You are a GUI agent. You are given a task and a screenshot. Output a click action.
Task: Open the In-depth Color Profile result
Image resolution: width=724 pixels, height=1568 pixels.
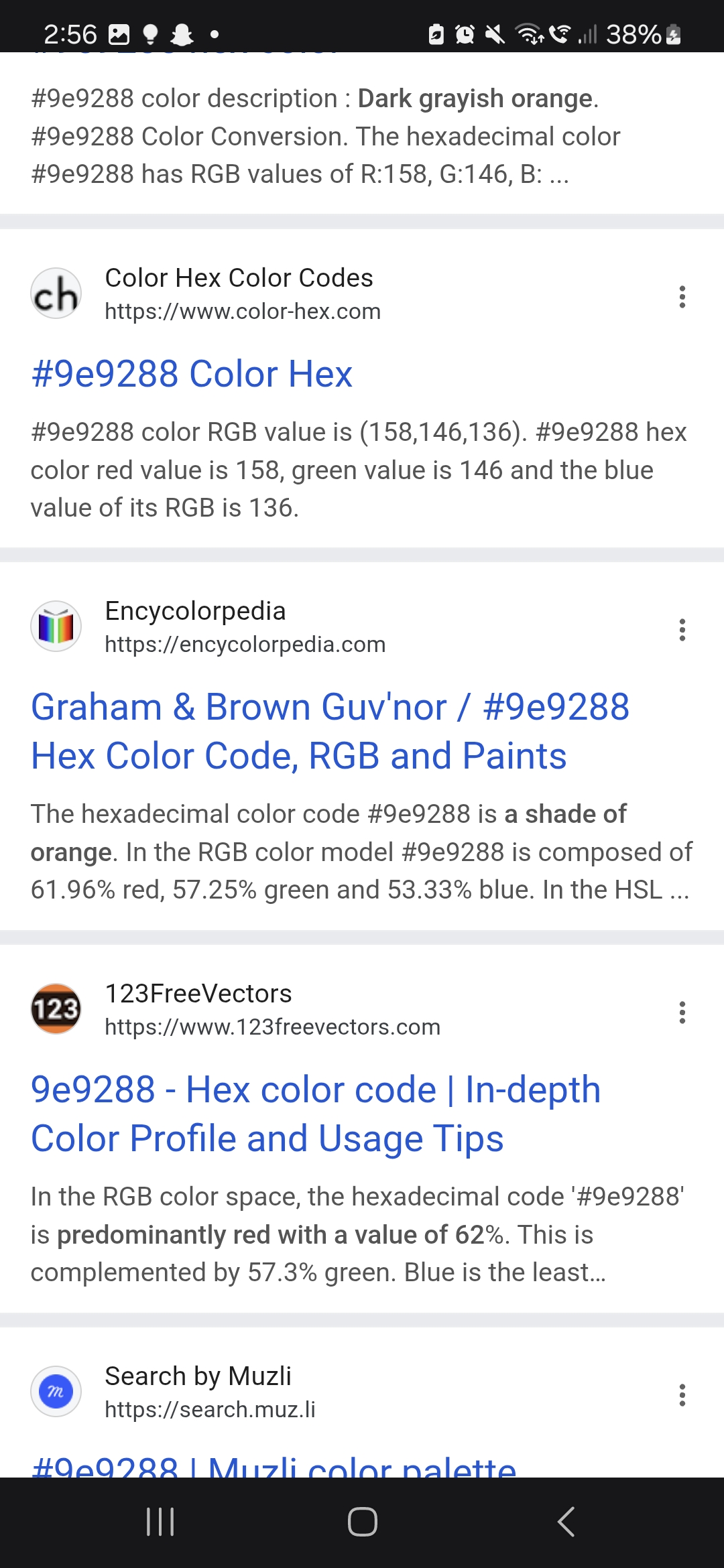tap(315, 1112)
